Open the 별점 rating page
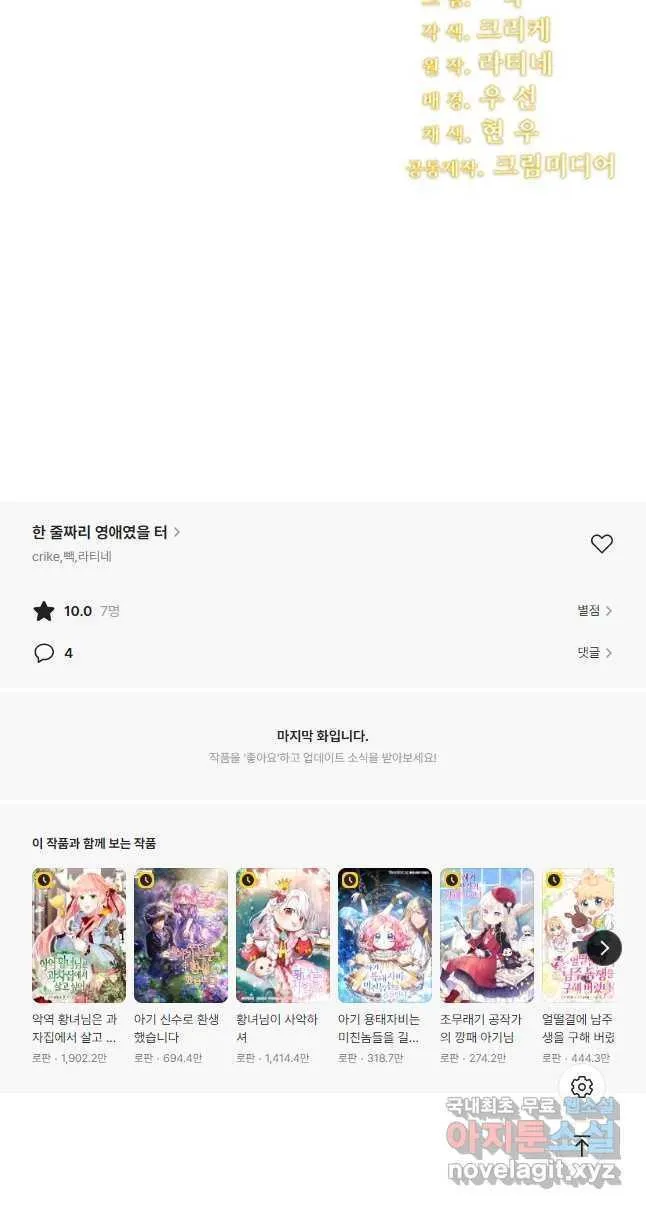The image size is (646, 1209). [x=594, y=610]
